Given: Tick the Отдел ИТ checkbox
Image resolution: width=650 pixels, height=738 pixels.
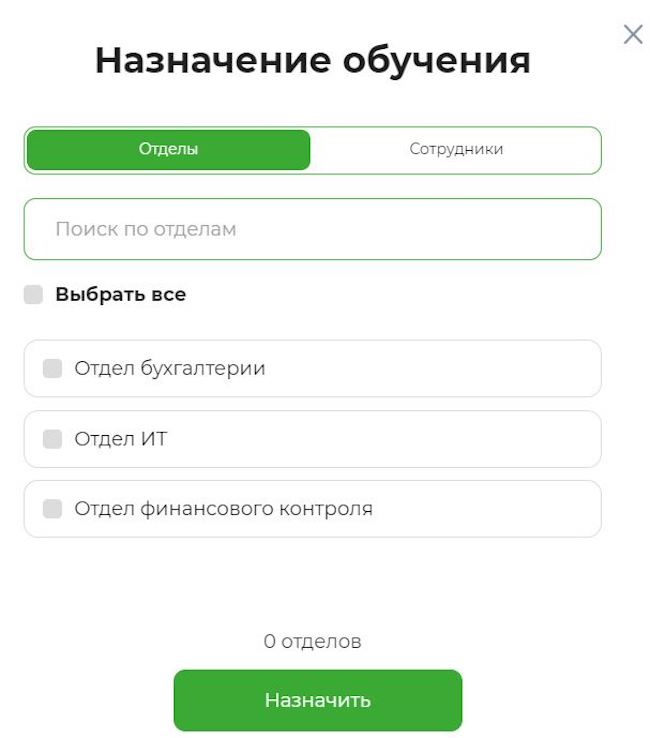Looking at the screenshot, I should coord(53,439).
